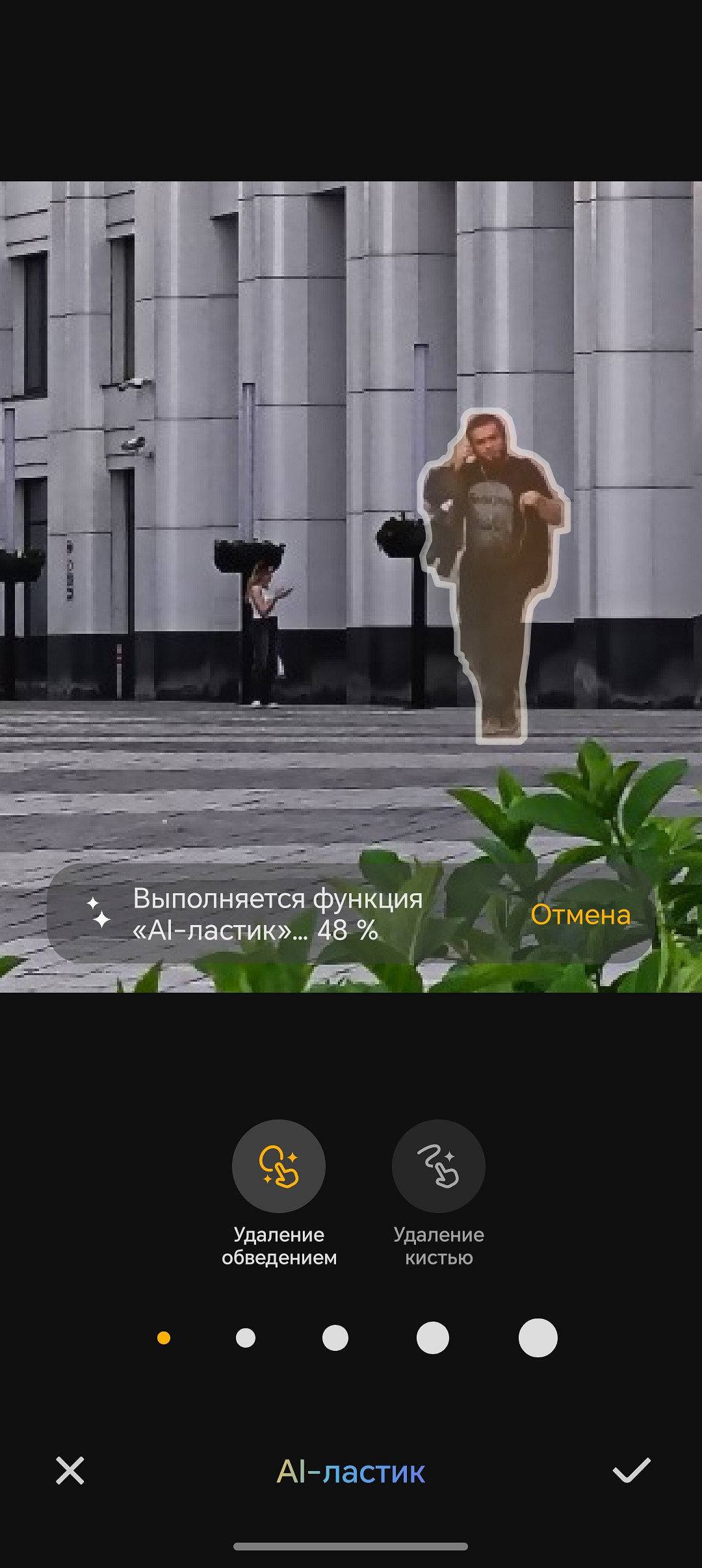Viewport: 702px width, 1568px height.
Task: Choose the smallest orange brush size dot
Action: 164,1338
